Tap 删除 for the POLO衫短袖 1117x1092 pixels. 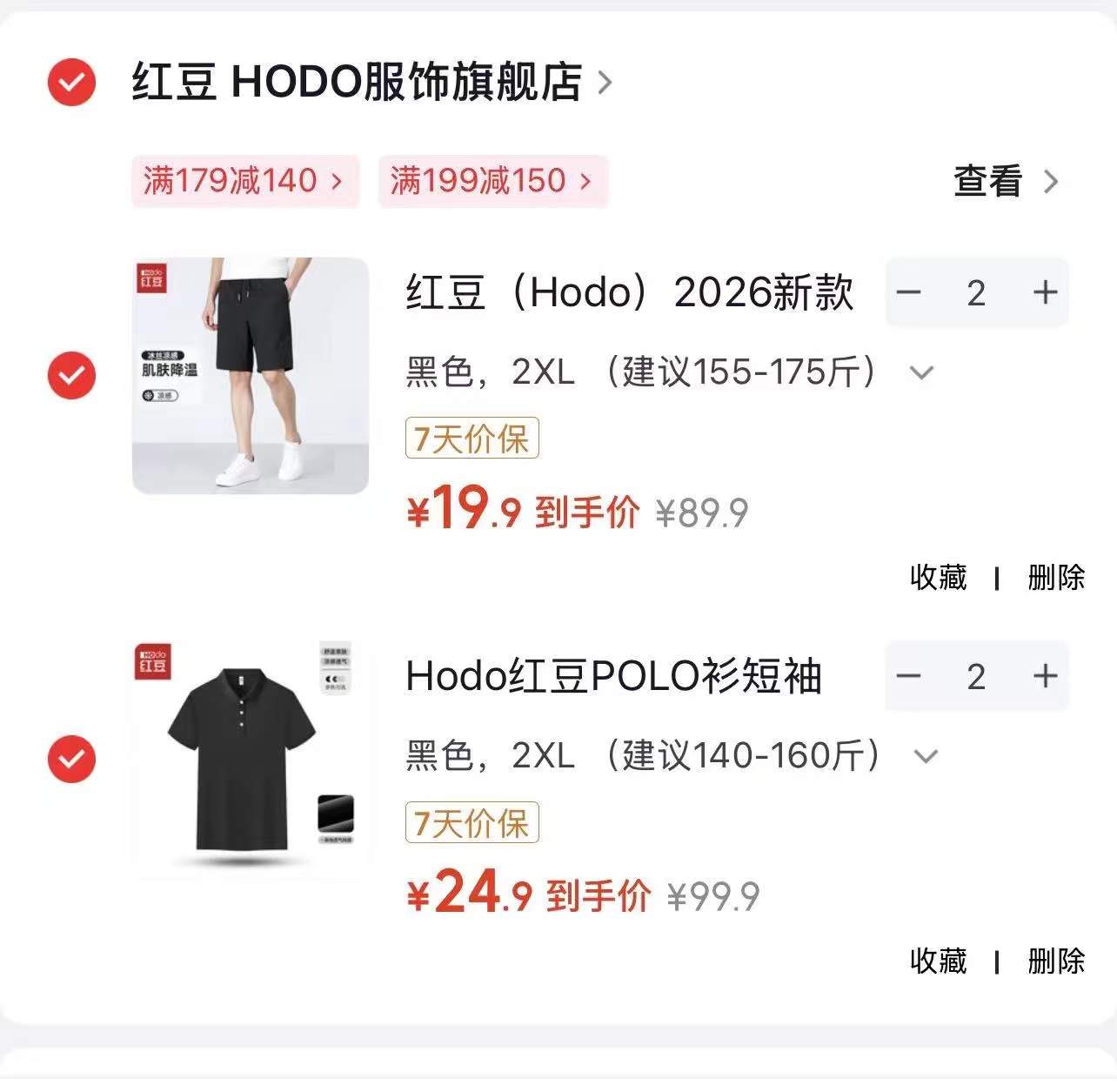click(x=1056, y=961)
